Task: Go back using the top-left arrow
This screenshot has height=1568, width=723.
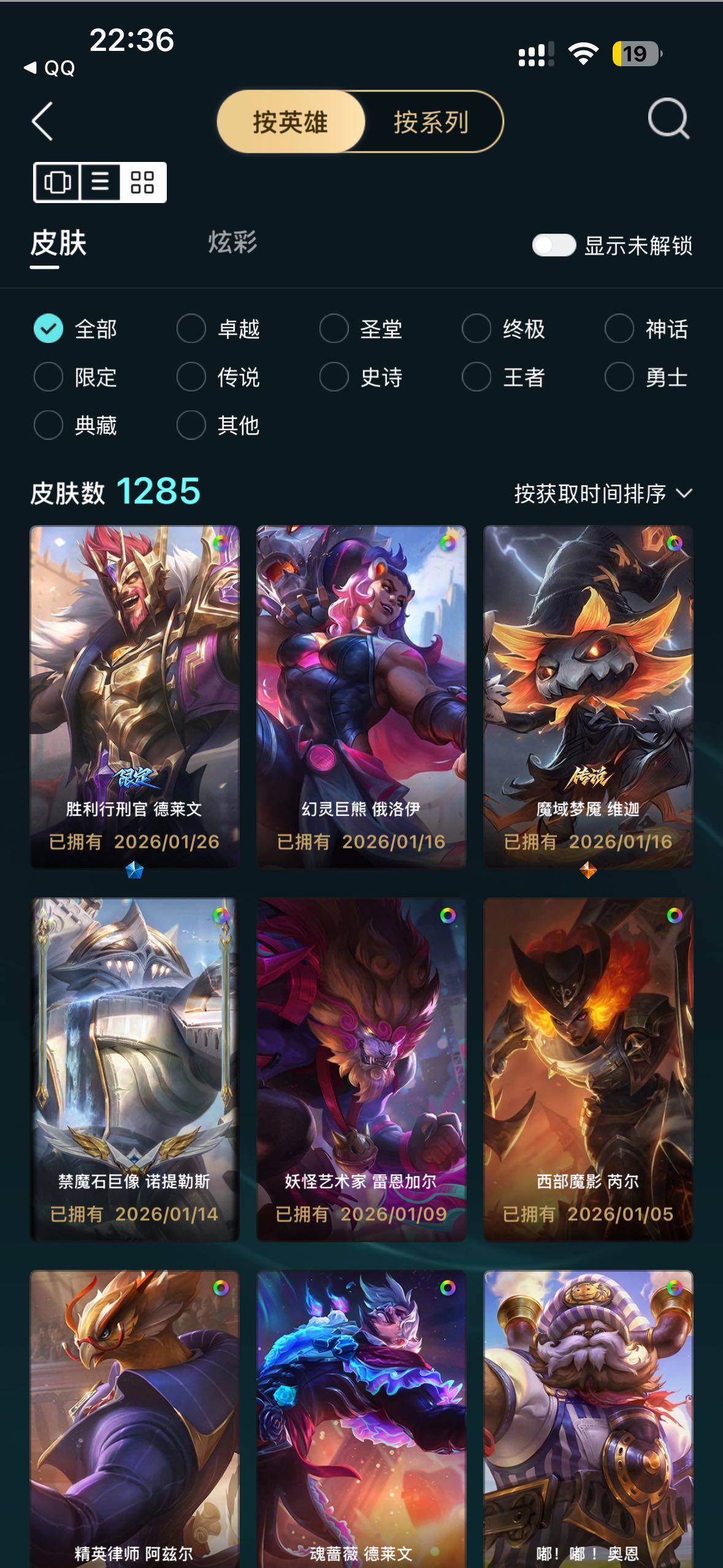Action: click(x=42, y=121)
